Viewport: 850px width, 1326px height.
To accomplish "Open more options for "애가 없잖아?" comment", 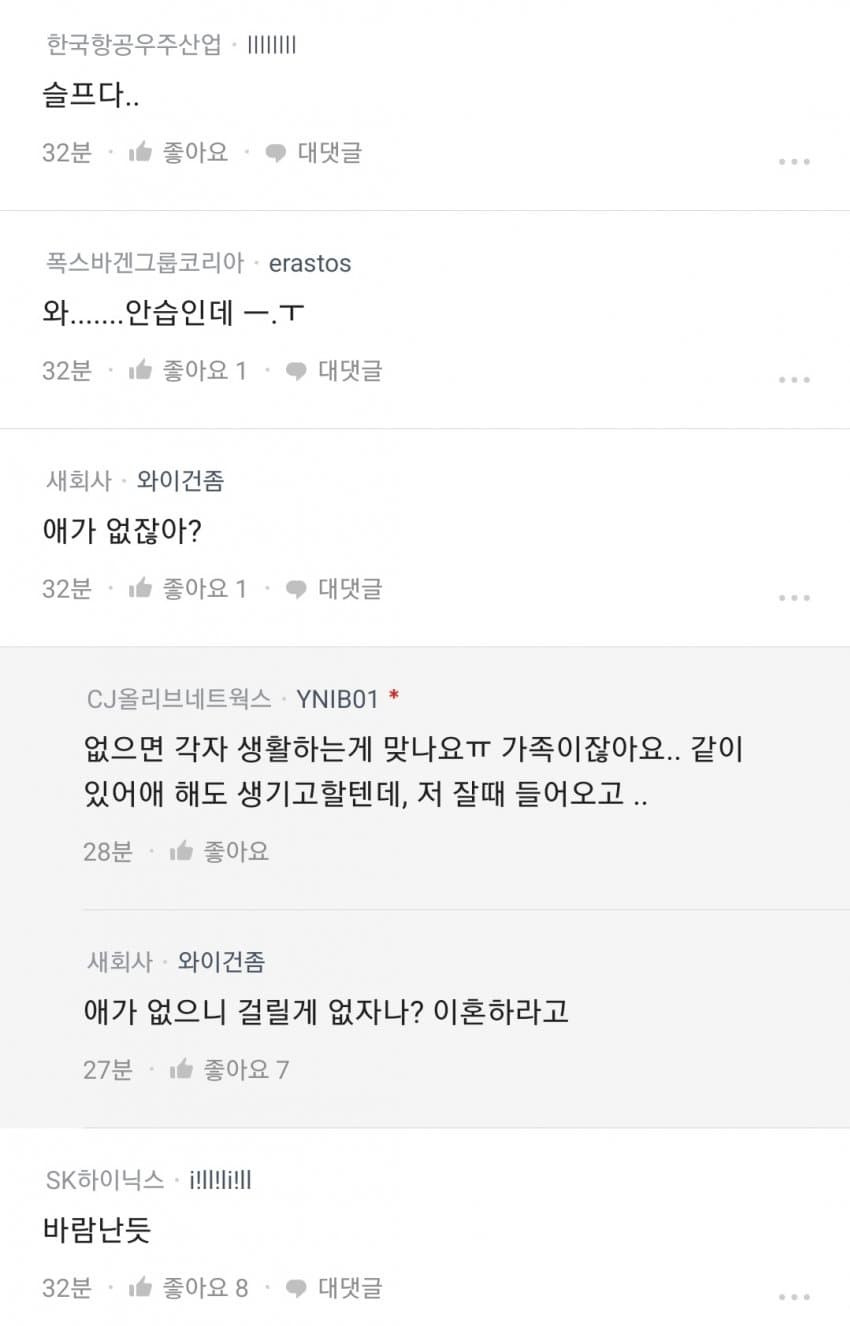I will pyautogui.click(x=794, y=598).
